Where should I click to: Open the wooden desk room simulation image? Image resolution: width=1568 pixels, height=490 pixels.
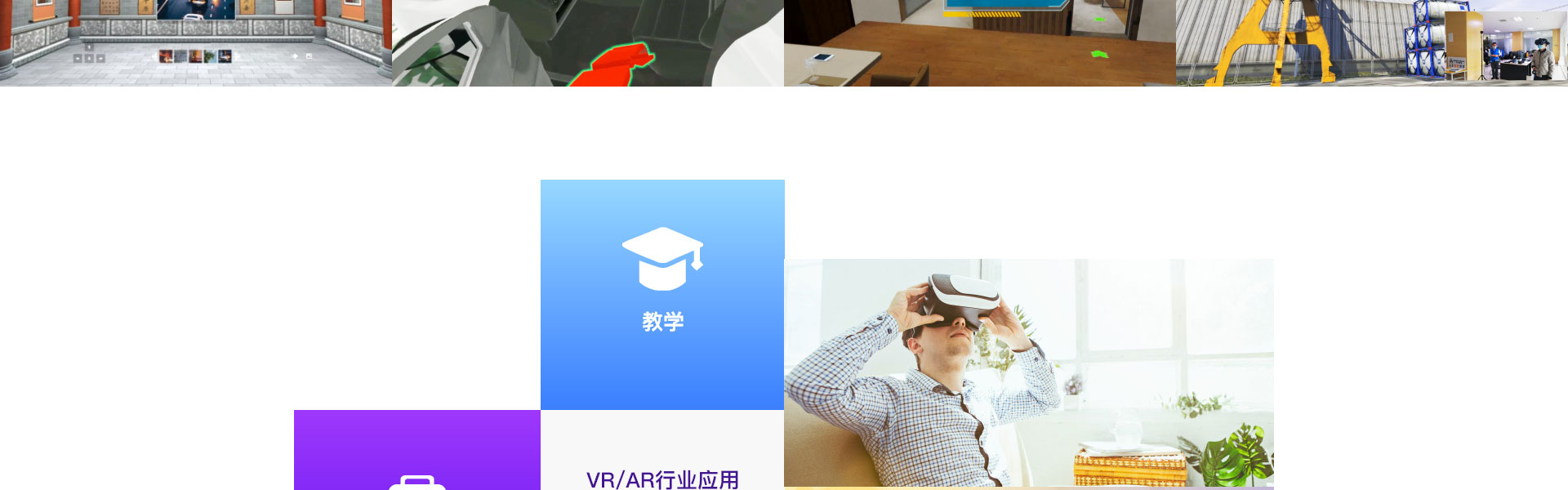click(x=980, y=42)
